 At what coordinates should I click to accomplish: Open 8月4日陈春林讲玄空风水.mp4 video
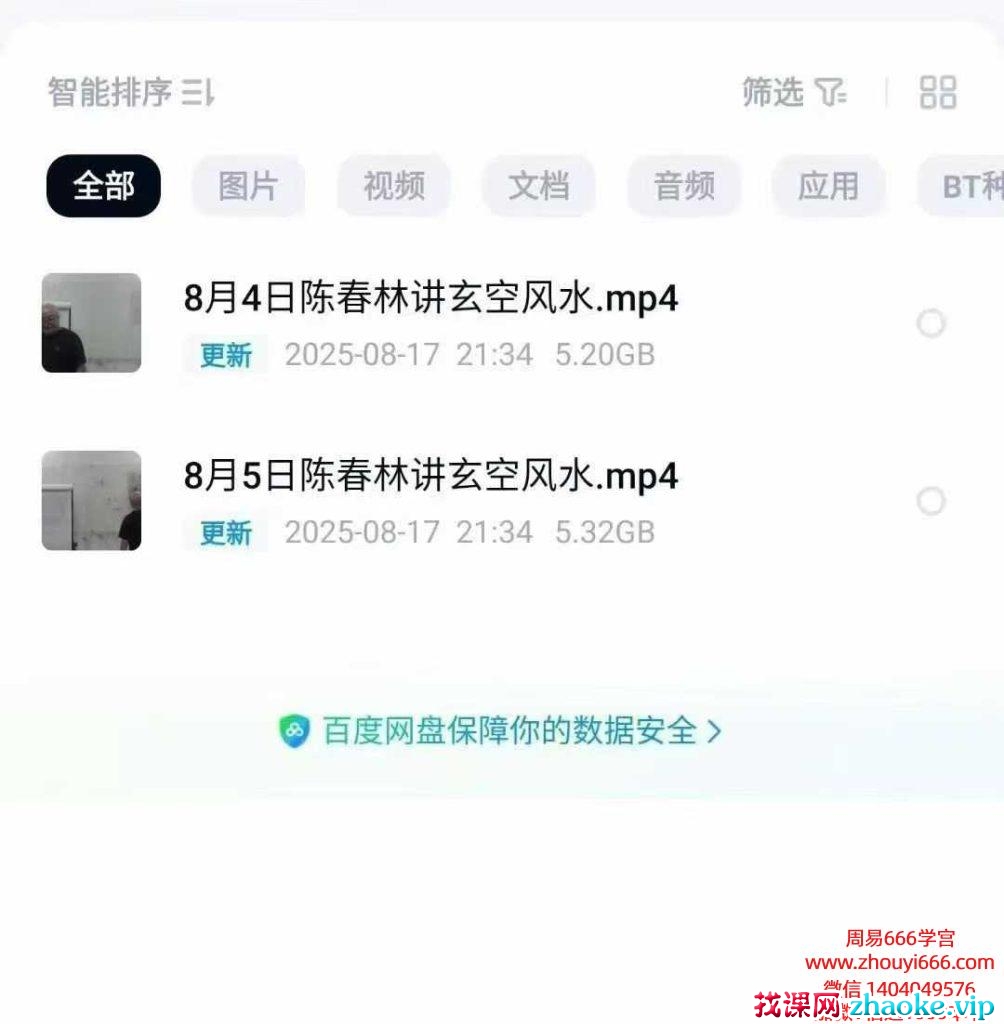point(430,299)
